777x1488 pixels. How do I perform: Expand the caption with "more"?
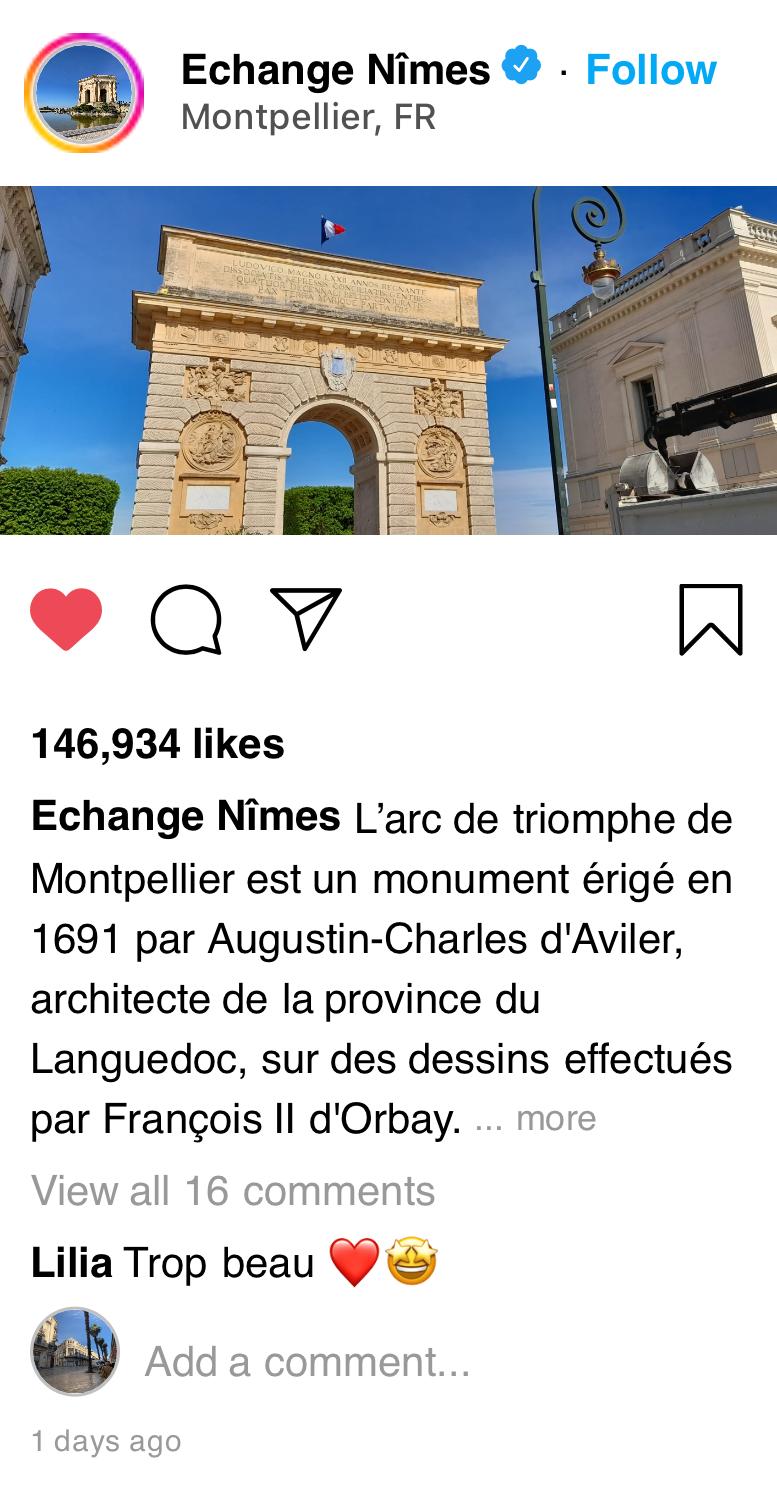pyautogui.click(x=556, y=1119)
